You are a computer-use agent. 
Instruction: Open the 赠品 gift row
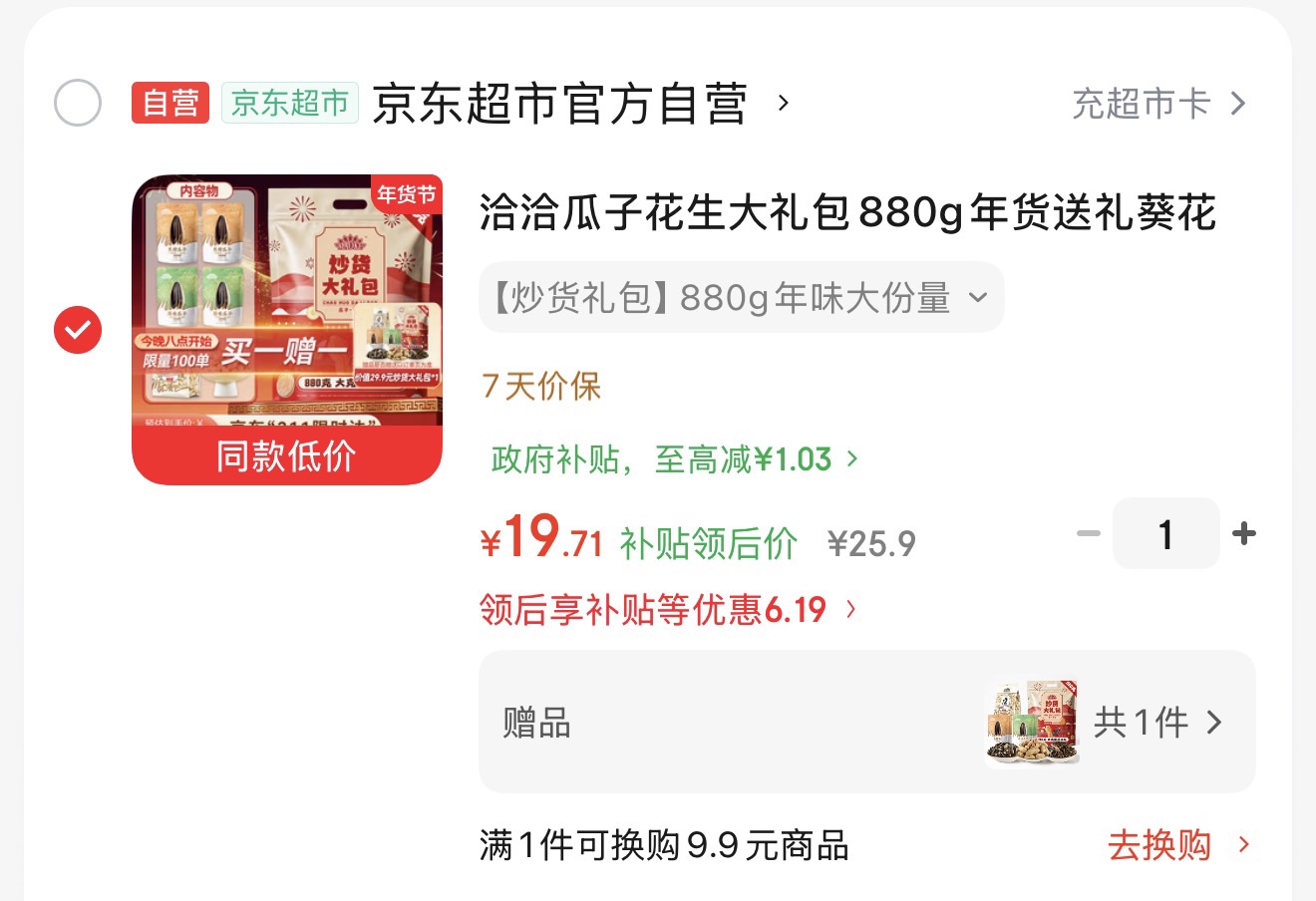click(865, 722)
